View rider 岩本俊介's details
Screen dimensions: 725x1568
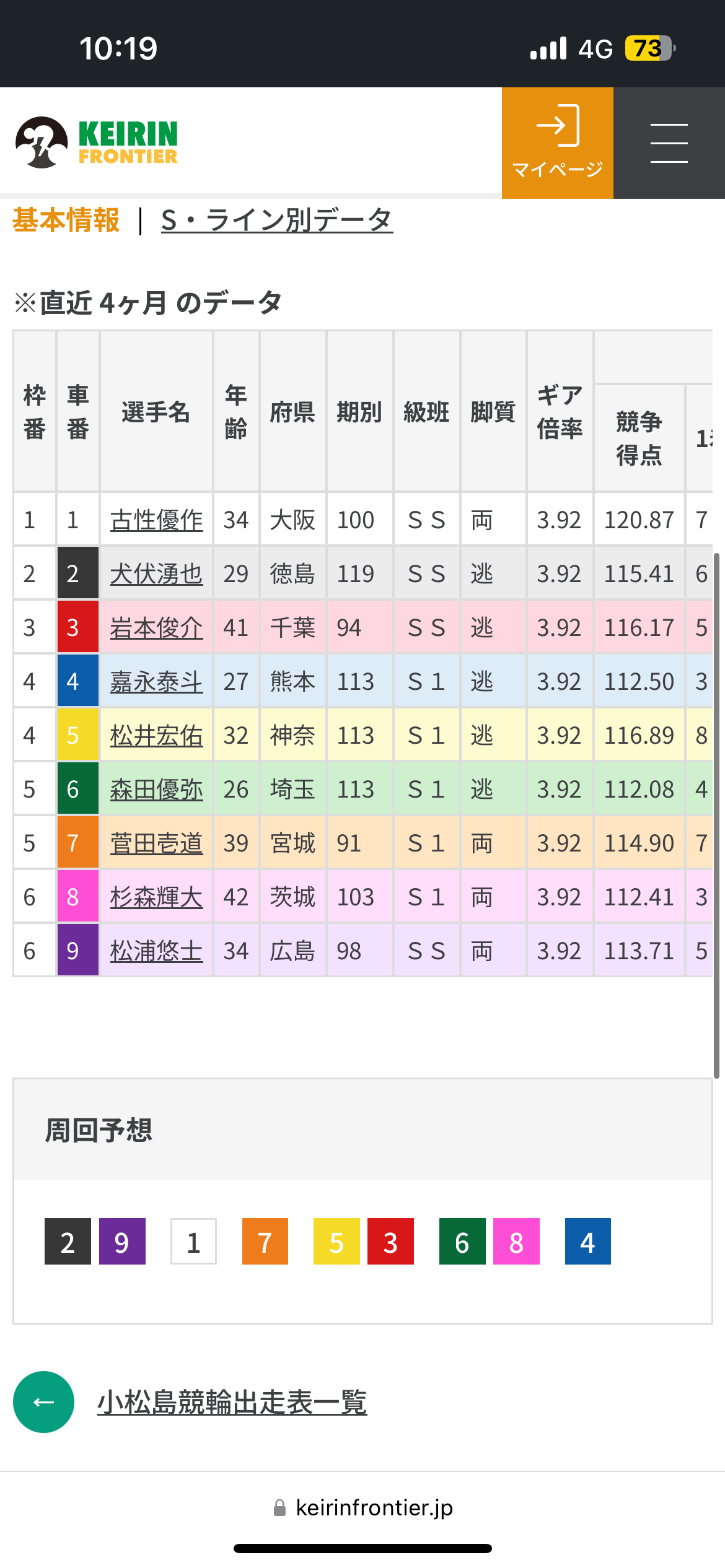coord(156,628)
